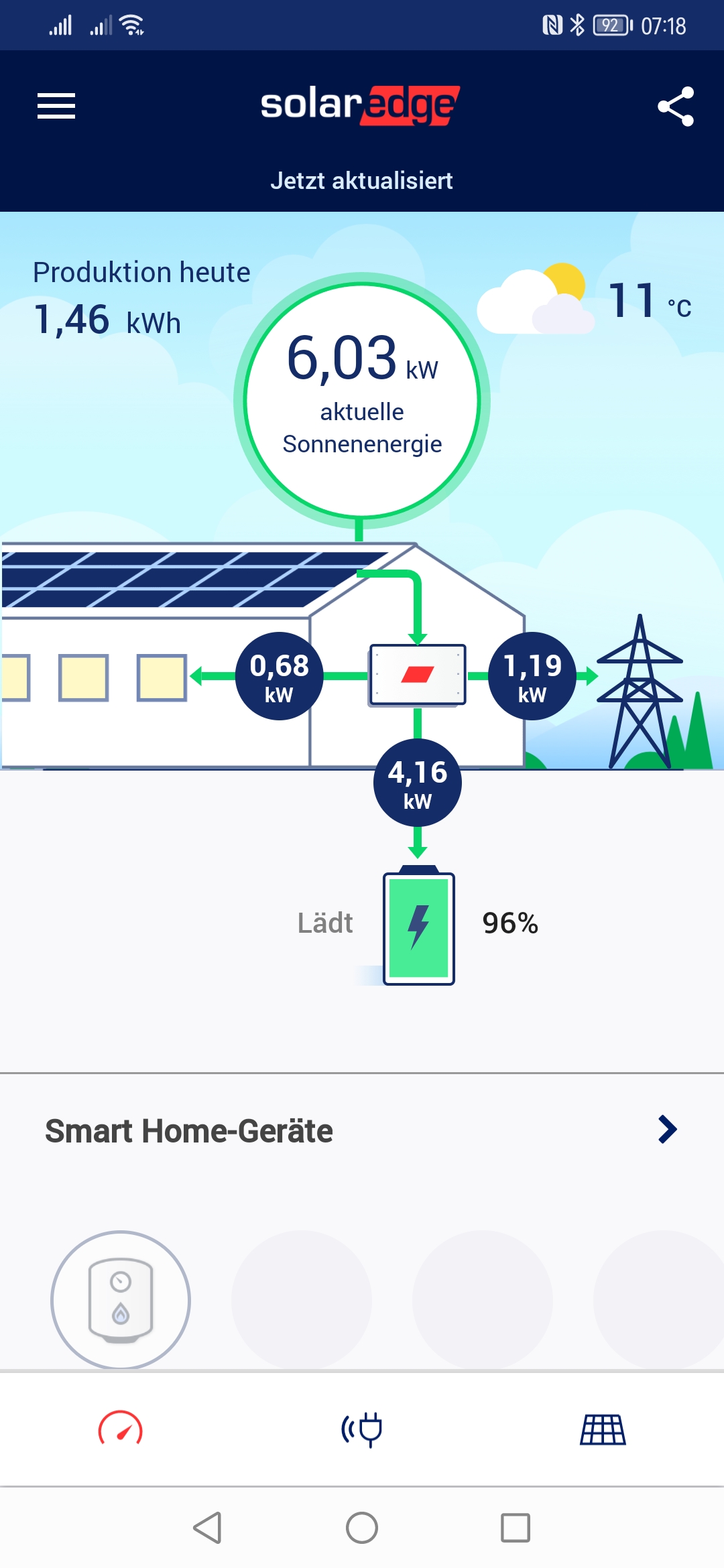The height and width of the screenshot is (1568, 724).
Task: Switch to the solar panel layout tab
Action: tap(603, 1429)
